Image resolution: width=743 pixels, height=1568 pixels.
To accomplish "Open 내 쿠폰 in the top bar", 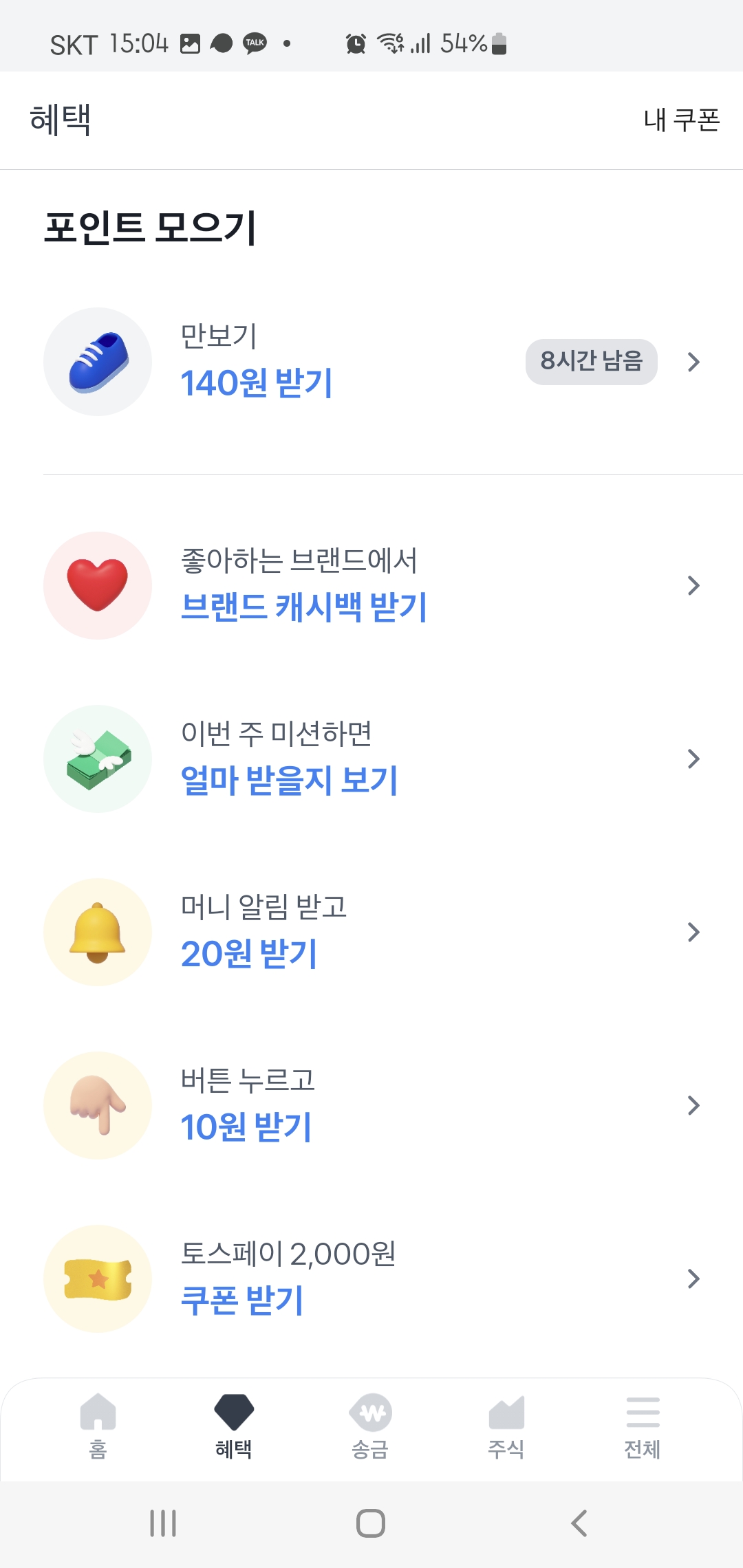I will tap(681, 120).
